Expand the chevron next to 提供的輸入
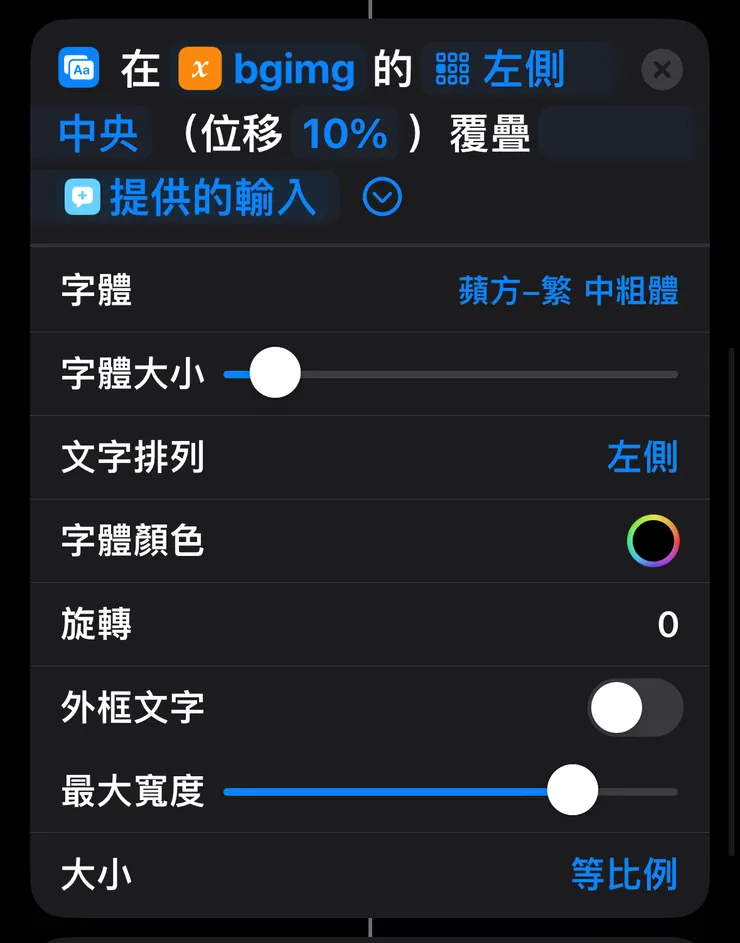Viewport: 740px width, 943px height. coord(380,197)
